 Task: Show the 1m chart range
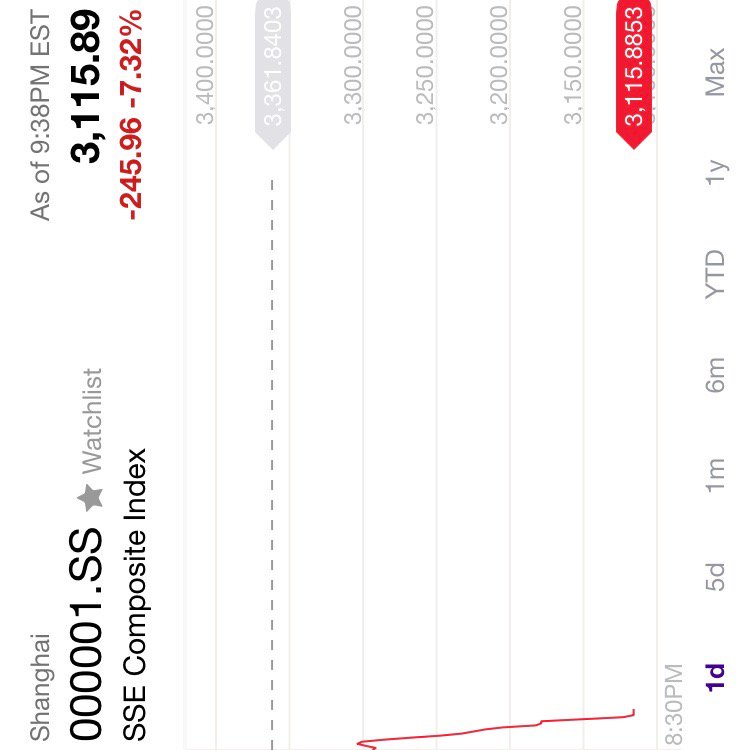[715, 474]
